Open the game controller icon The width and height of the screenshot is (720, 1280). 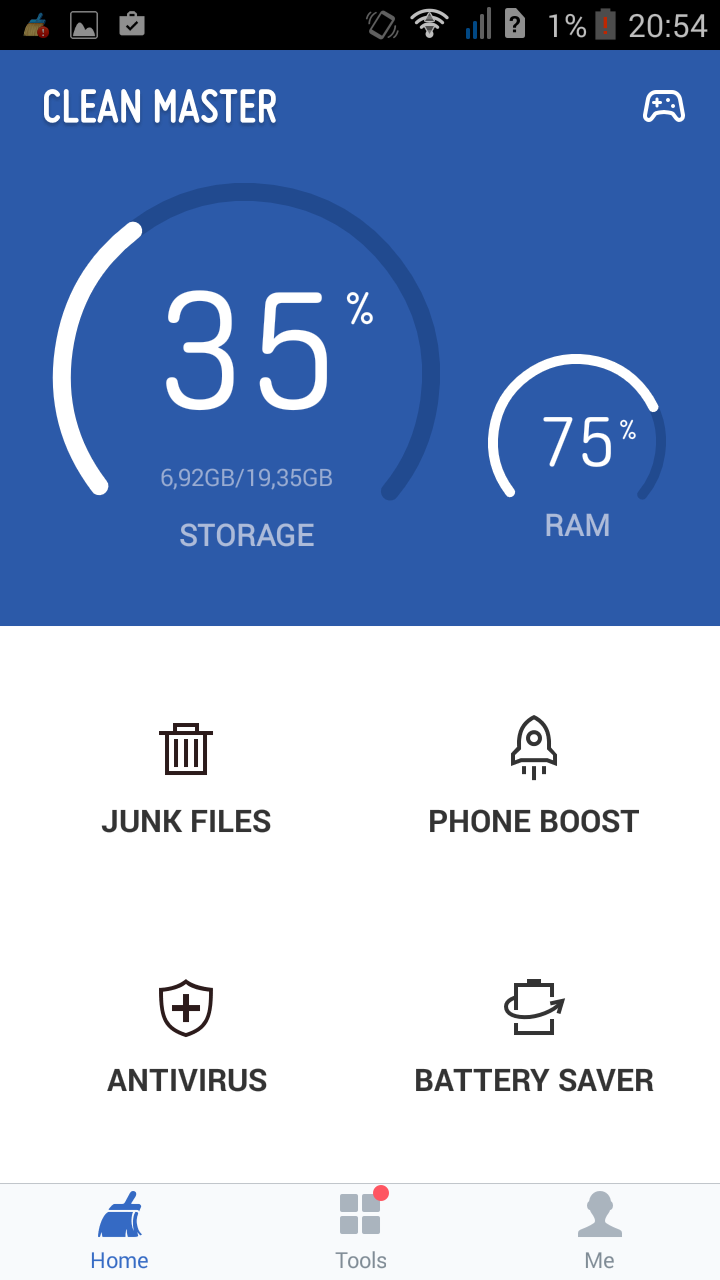(x=663, y=106)
